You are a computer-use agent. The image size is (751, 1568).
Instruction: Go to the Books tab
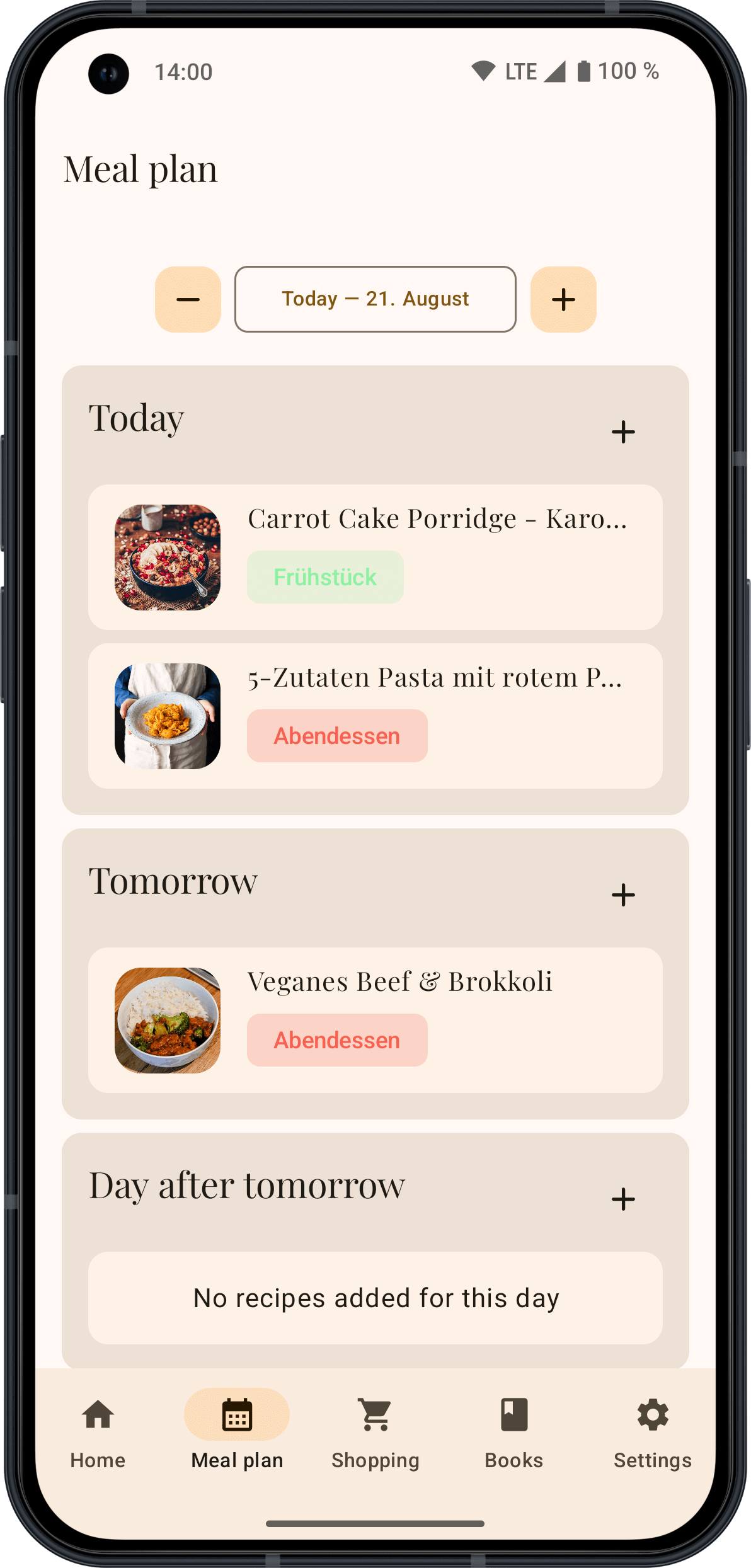point(514,1431)
